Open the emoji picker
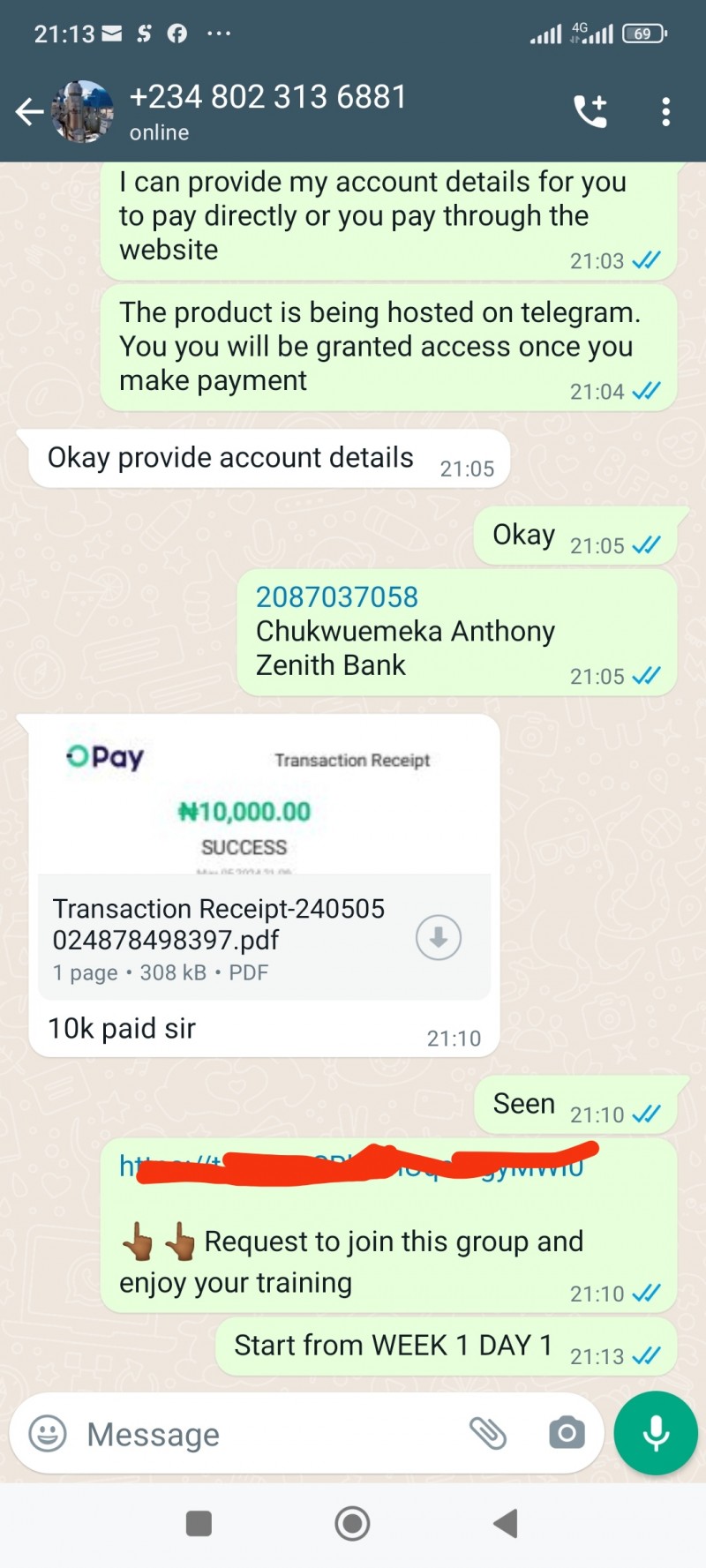 (x=48, y=1434)
